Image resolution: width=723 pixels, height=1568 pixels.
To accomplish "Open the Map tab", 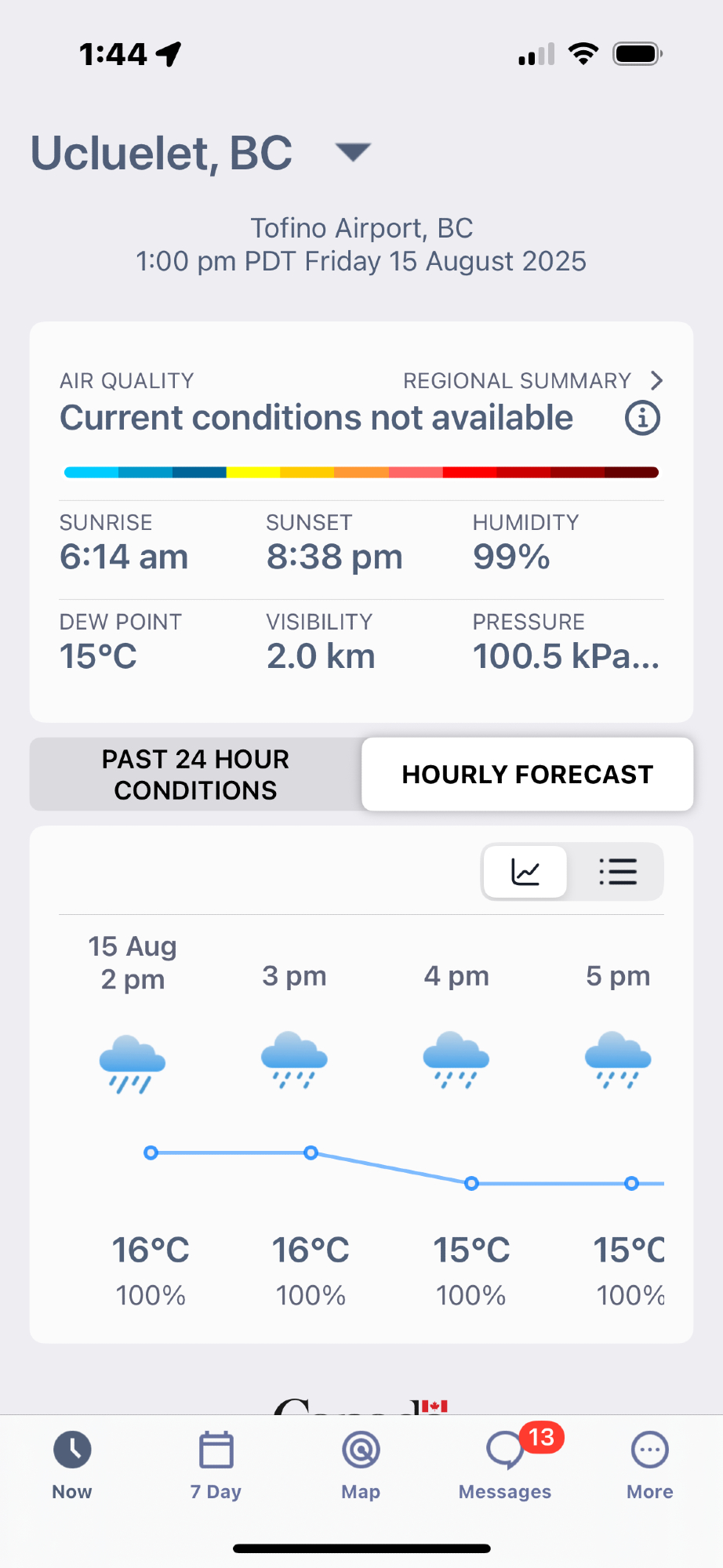I will point(361,1465).
